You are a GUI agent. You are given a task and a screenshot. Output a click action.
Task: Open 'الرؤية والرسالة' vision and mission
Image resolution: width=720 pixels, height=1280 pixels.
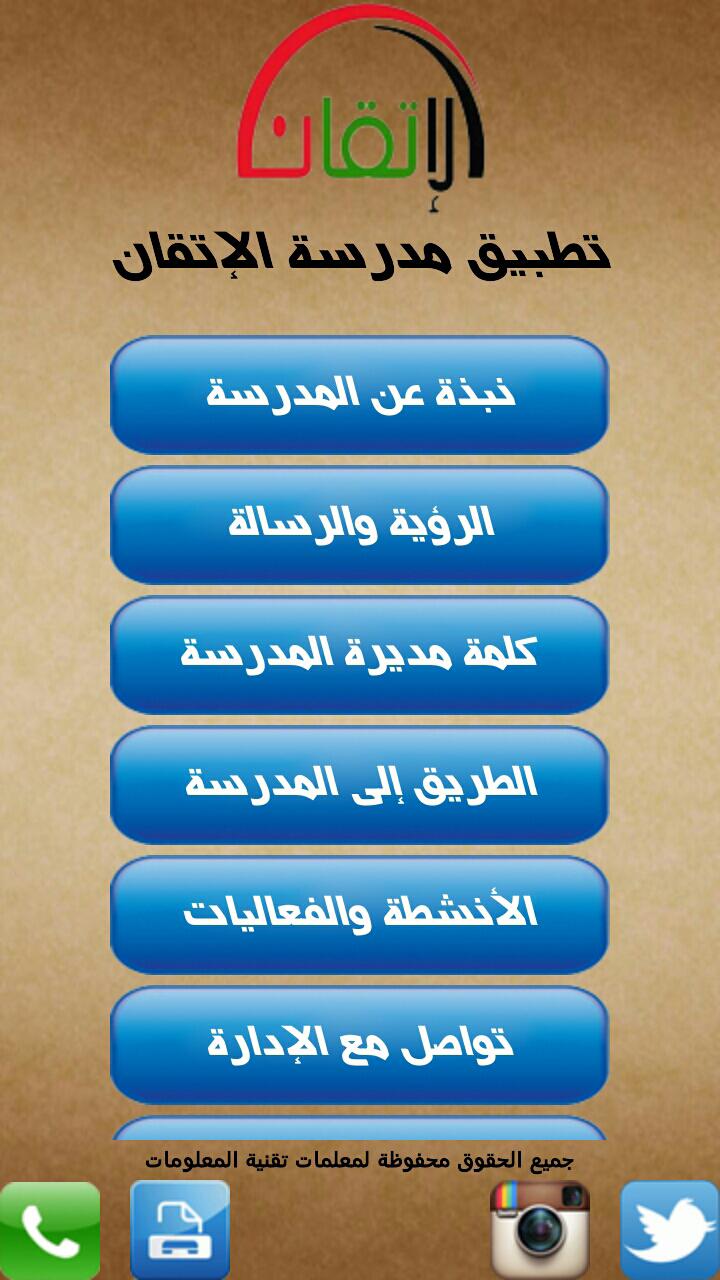coord(360,525)
